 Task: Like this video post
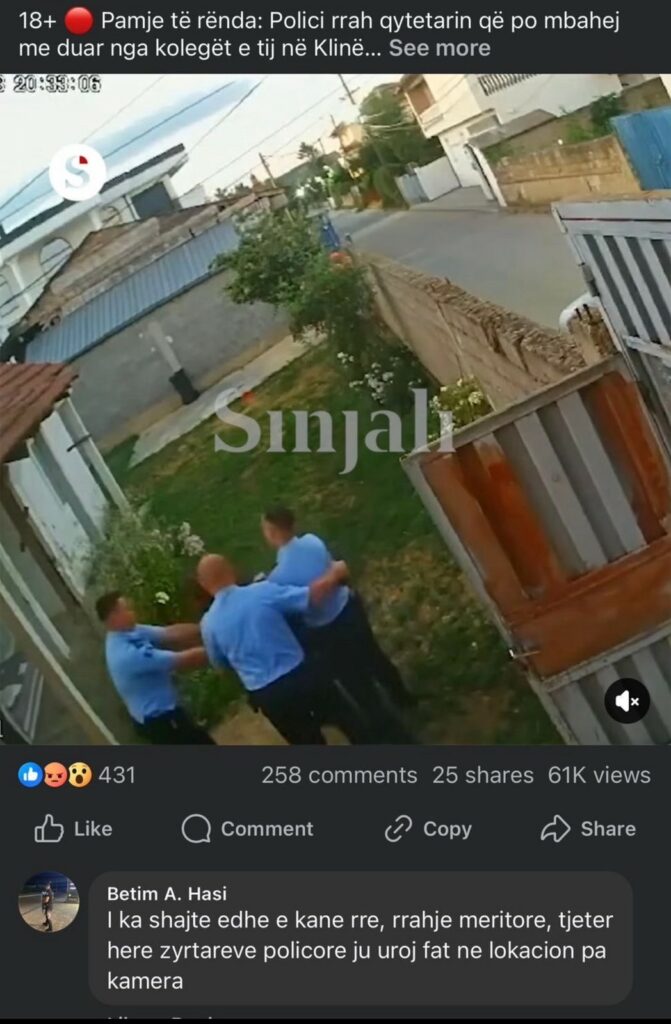pos(73,829)
